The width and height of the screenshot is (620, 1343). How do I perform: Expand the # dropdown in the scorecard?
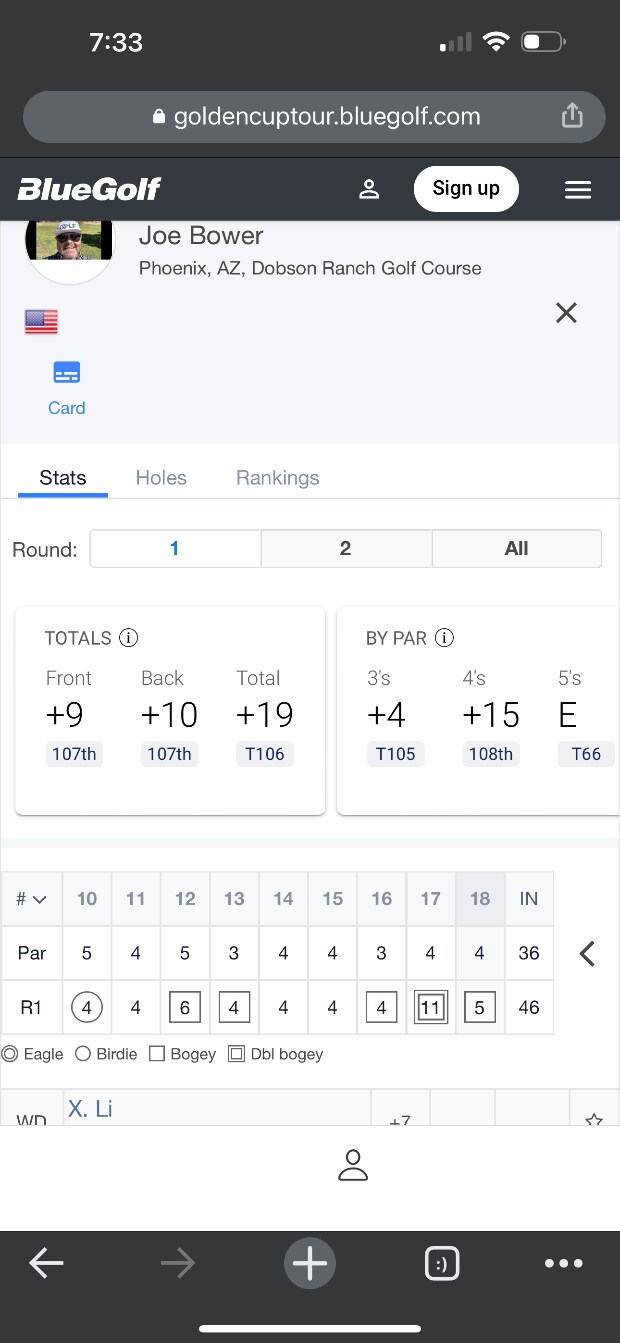pyautogui.click(x=31, y=899)
